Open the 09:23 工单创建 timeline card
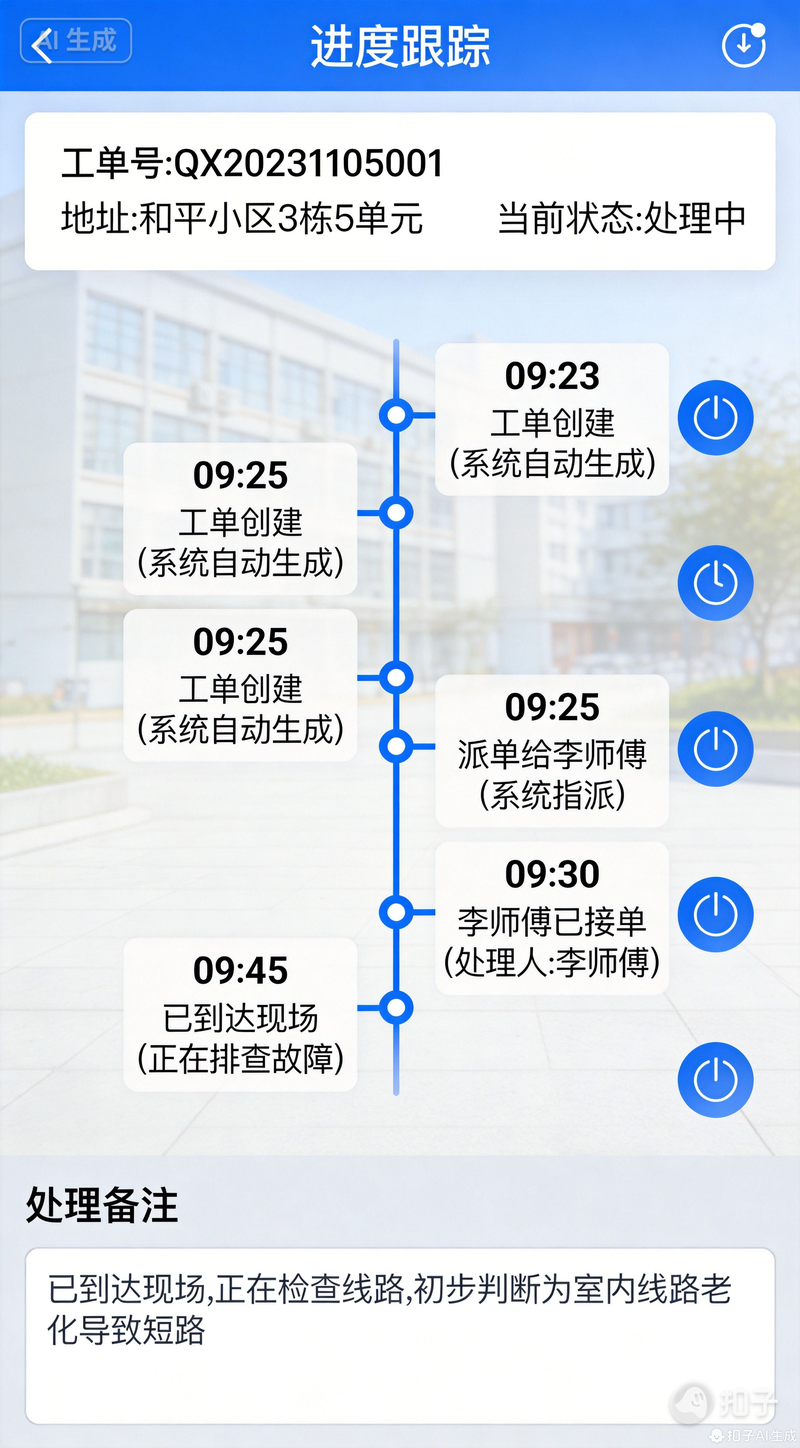The image size is (800, 1448). click(552, 419)
